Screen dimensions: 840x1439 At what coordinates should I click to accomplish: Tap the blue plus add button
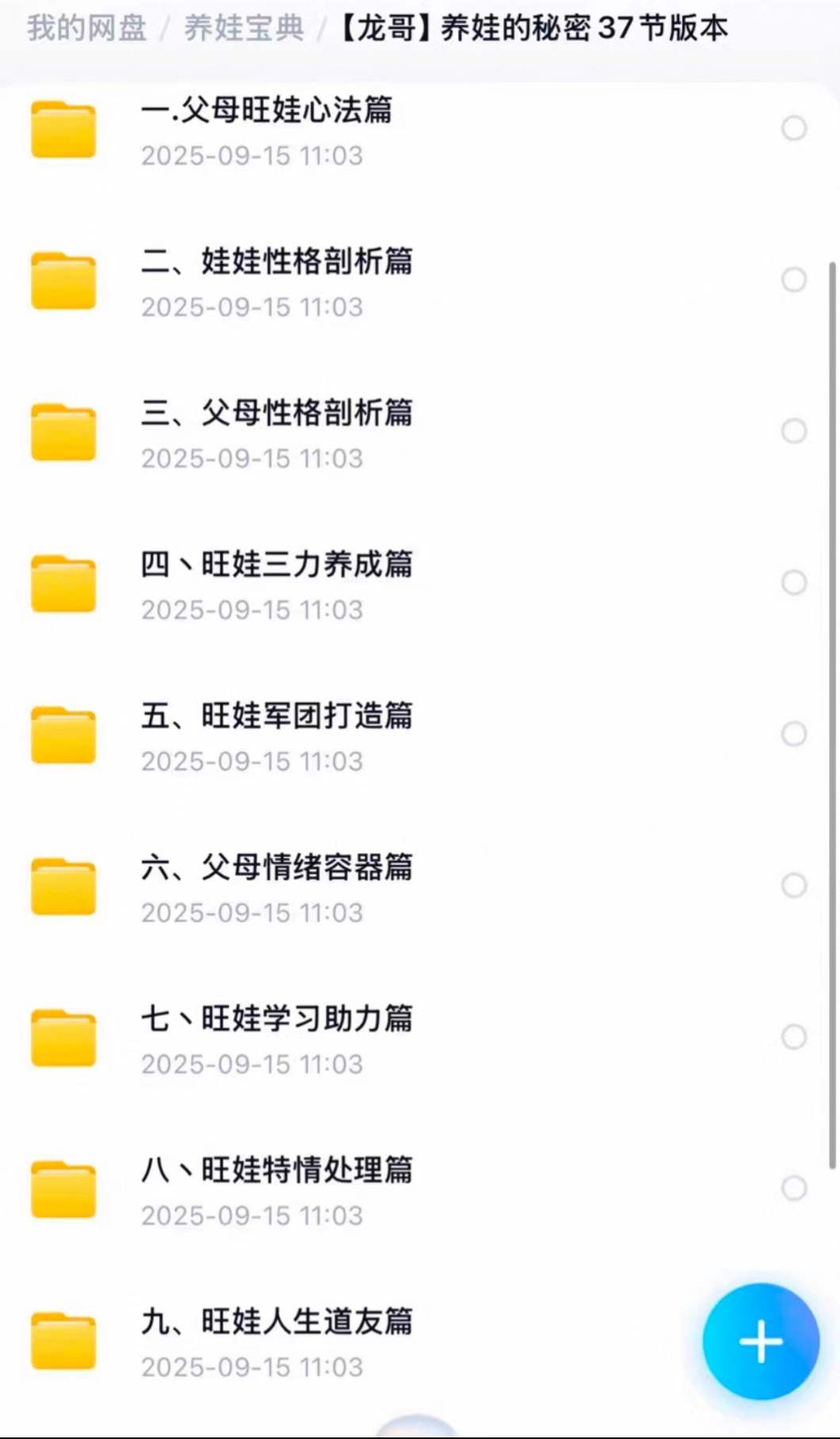pos(761,1341)
